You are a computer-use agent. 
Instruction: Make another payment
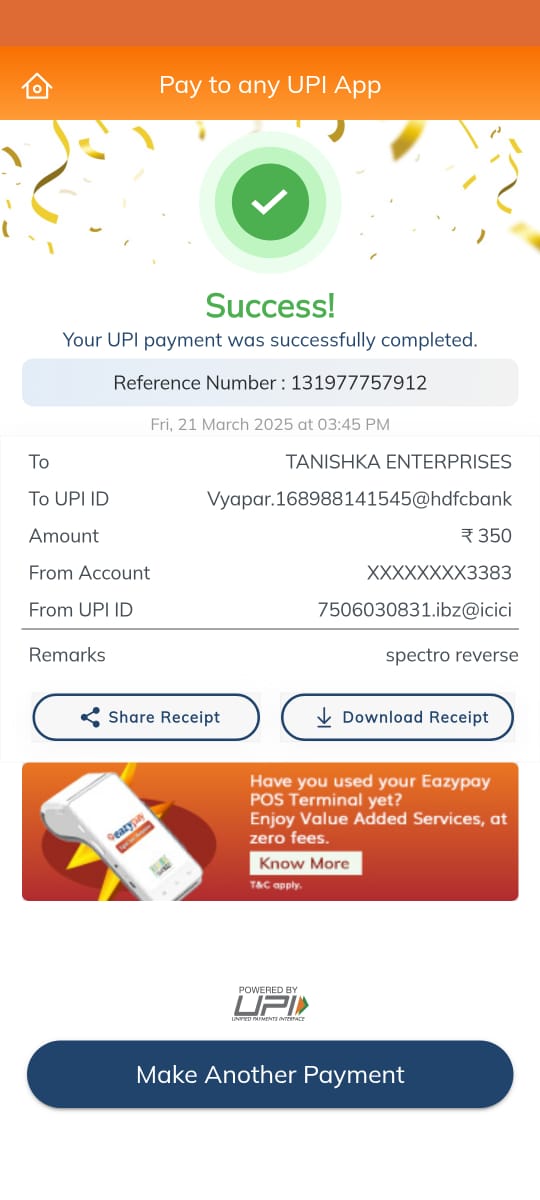270,1074
